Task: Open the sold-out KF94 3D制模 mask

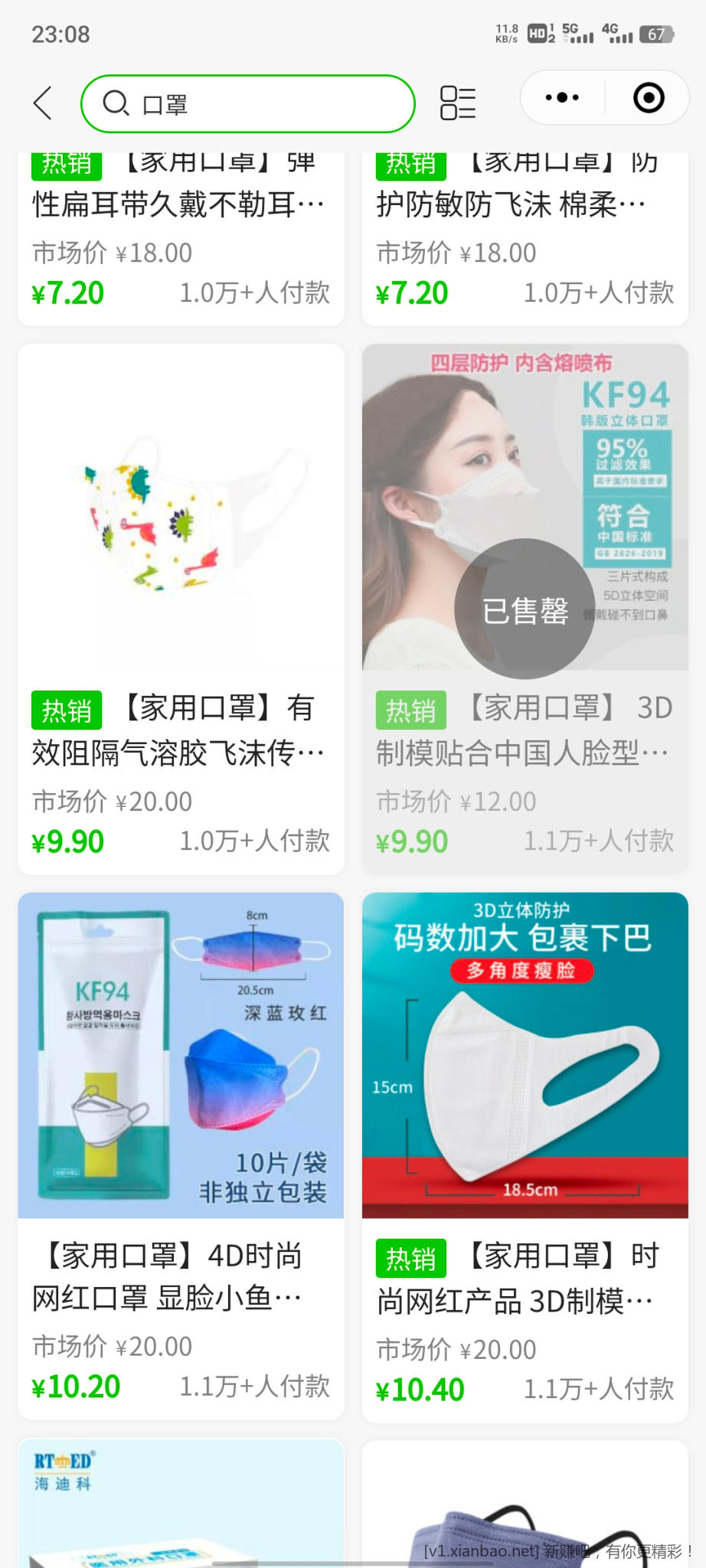Action: 525,609
